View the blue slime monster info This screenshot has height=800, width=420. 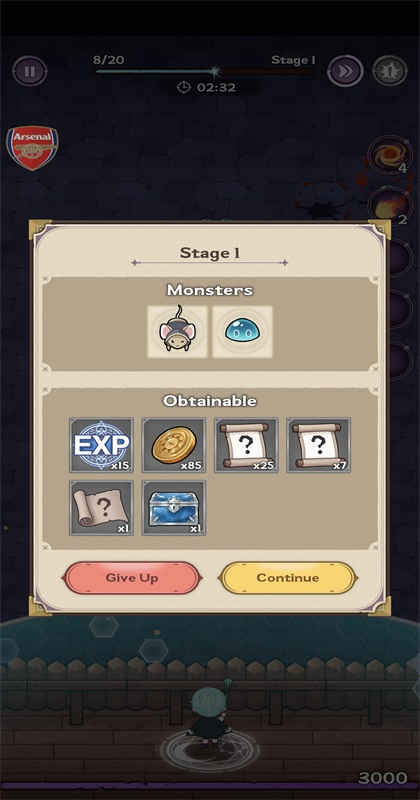point(242,331)
